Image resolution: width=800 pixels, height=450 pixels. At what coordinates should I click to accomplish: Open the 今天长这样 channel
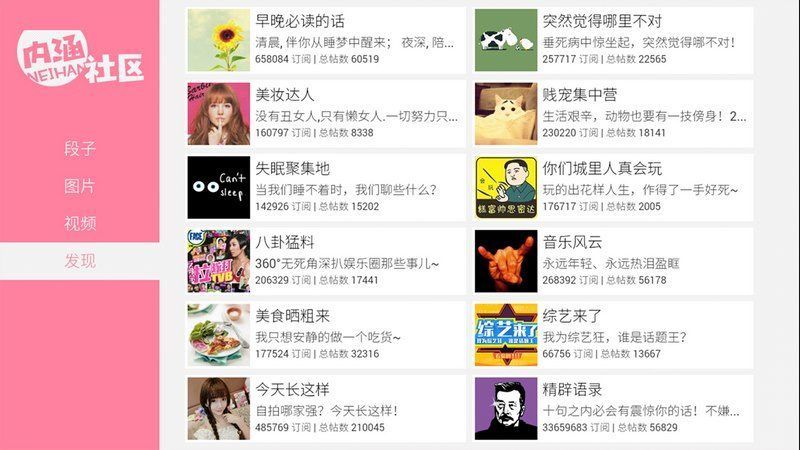(326, 408)
